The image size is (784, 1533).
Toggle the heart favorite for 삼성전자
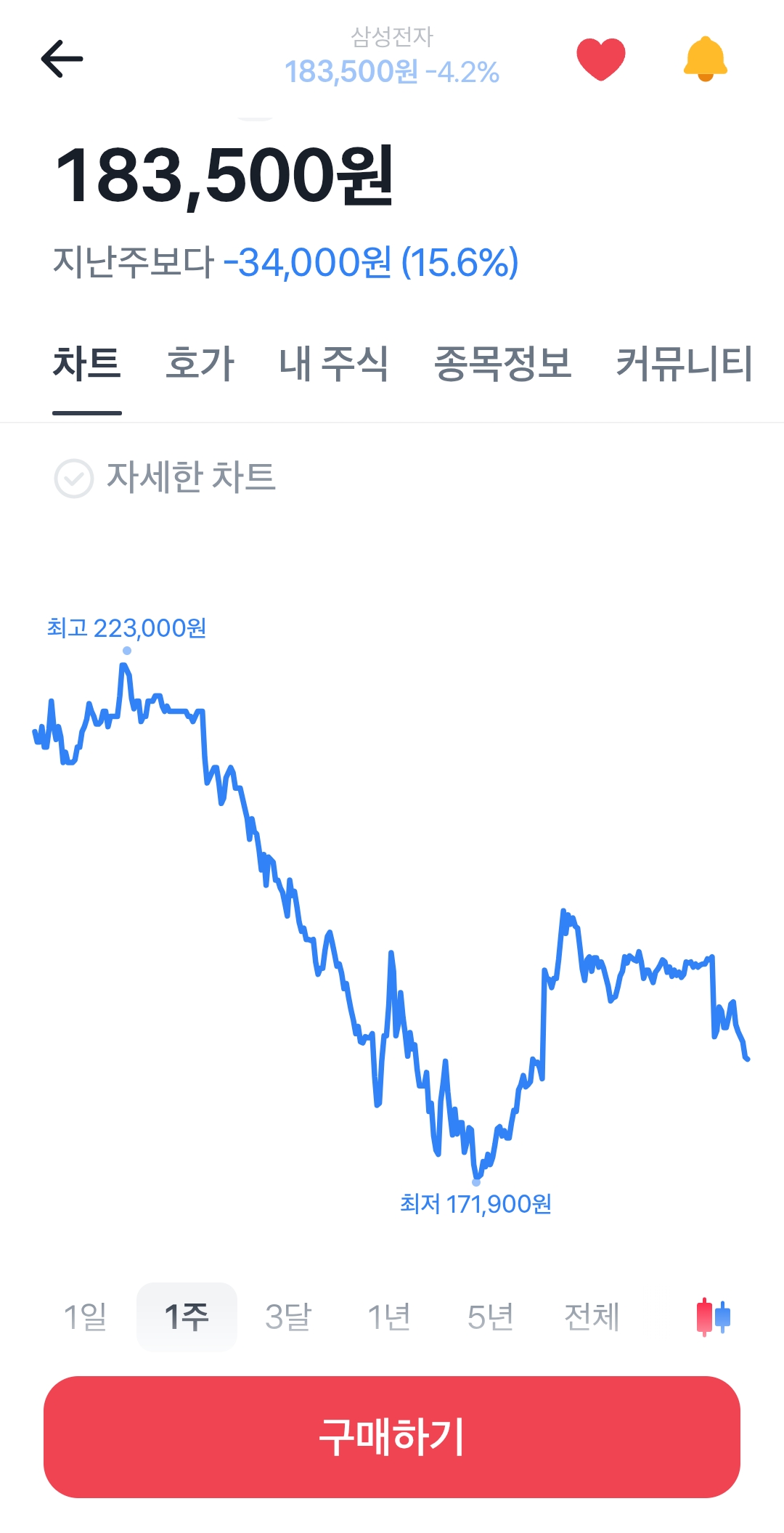(600, 59)
